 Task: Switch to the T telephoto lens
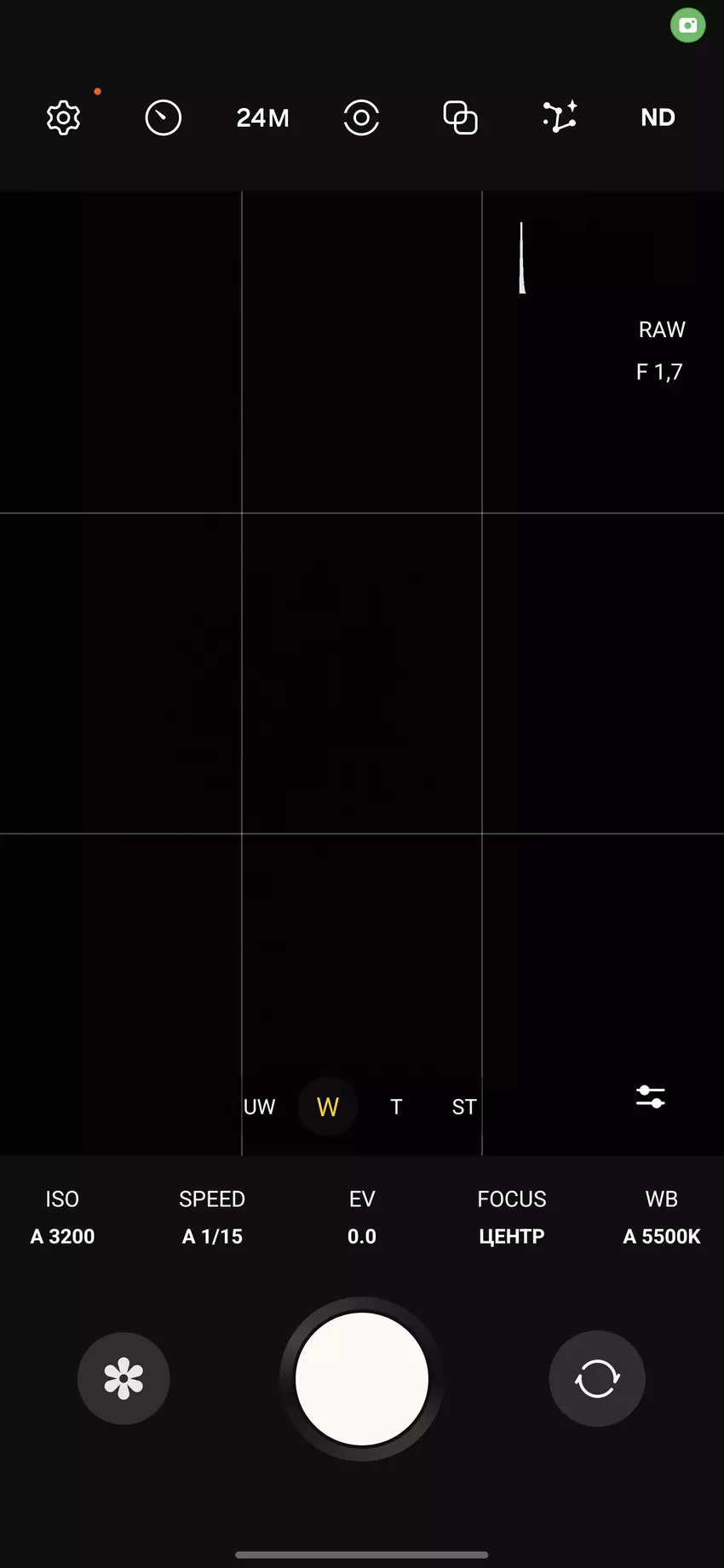point(396,1107)
